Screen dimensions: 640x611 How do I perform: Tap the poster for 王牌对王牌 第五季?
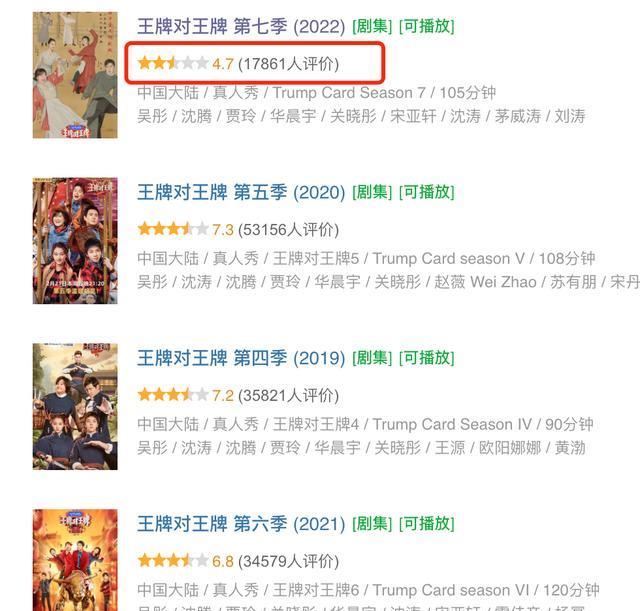click(75, 241)
